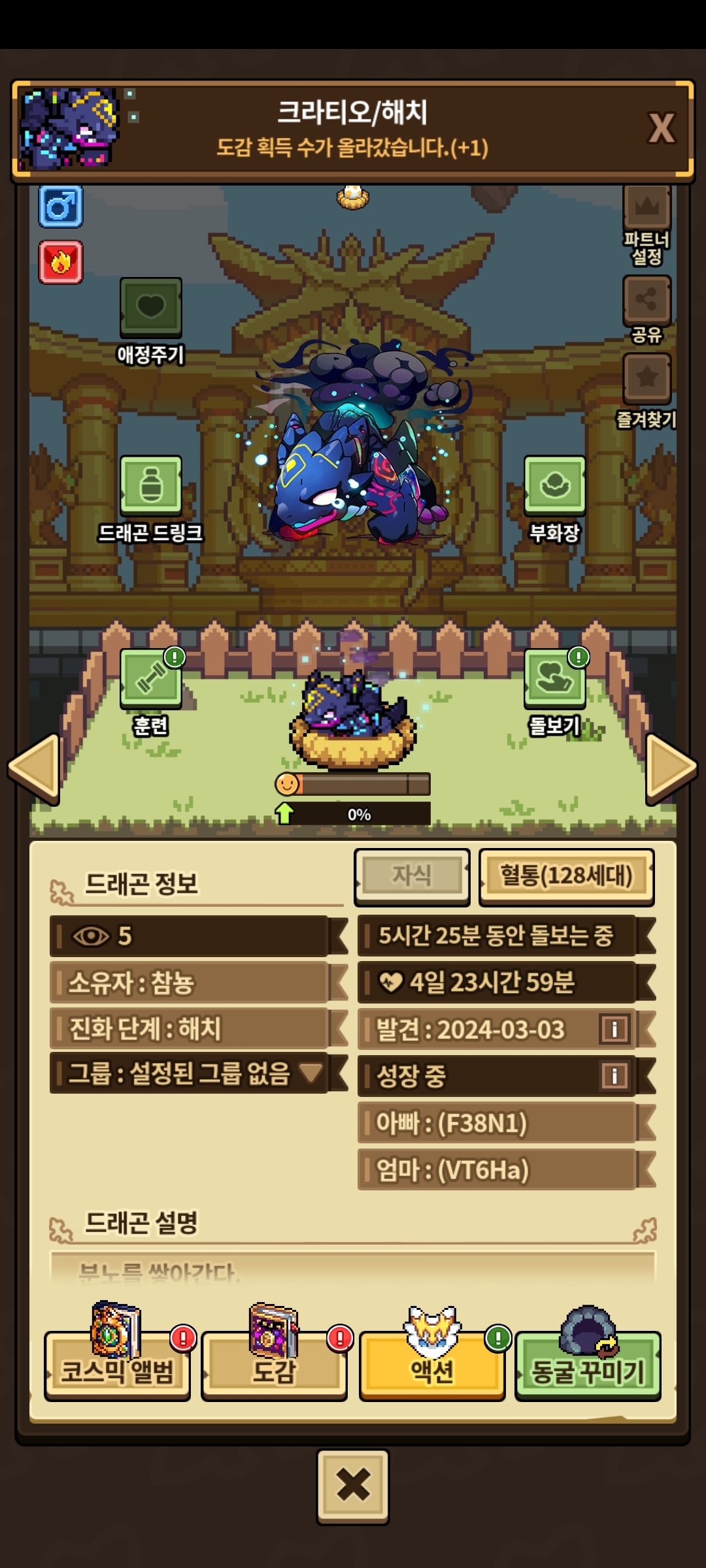Open 돌보기 care action
The image size is (706, 1568).
pyautogui.click(x=554, y=679)
